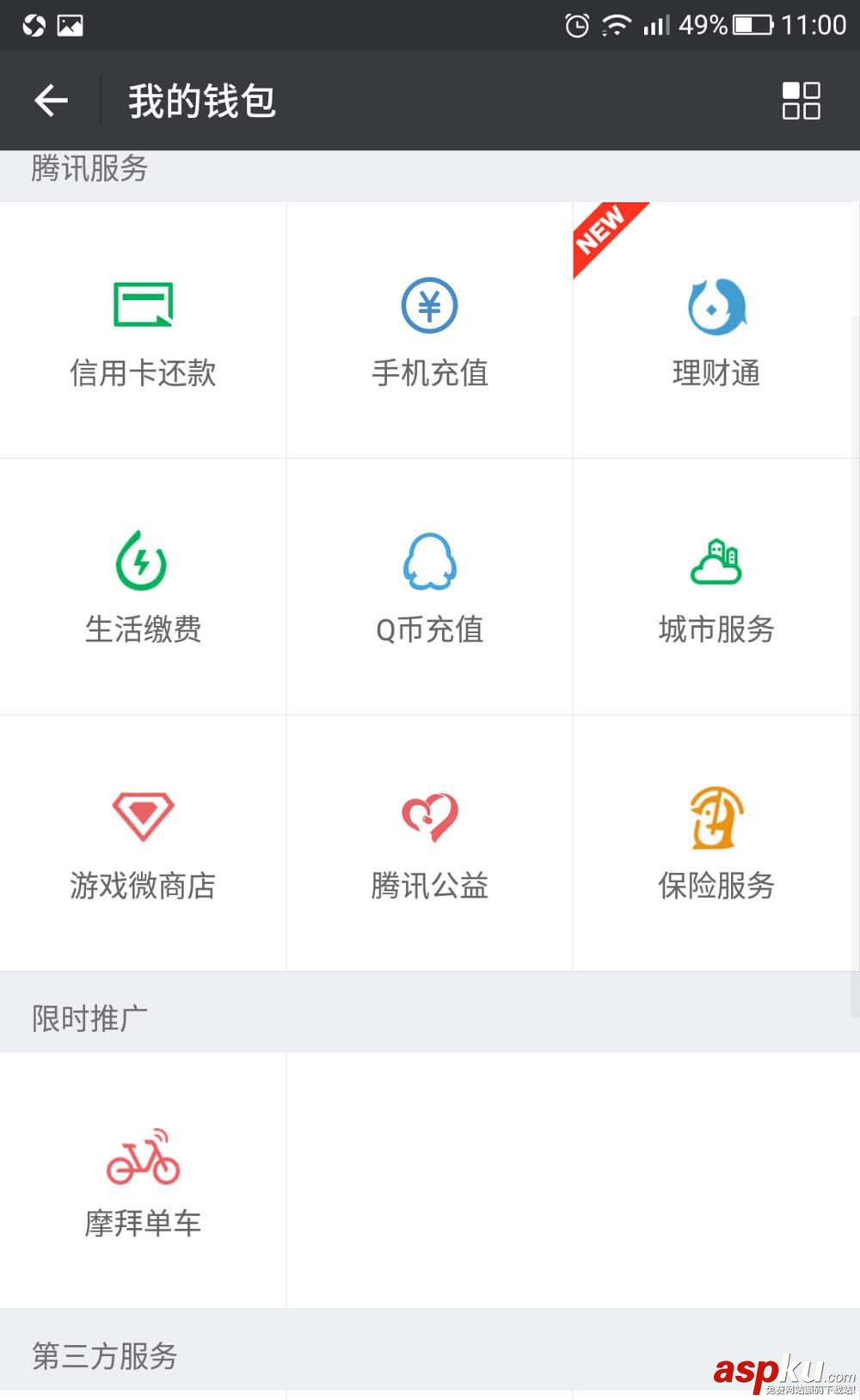Tap the grid layout icon top right

(800, 101)
